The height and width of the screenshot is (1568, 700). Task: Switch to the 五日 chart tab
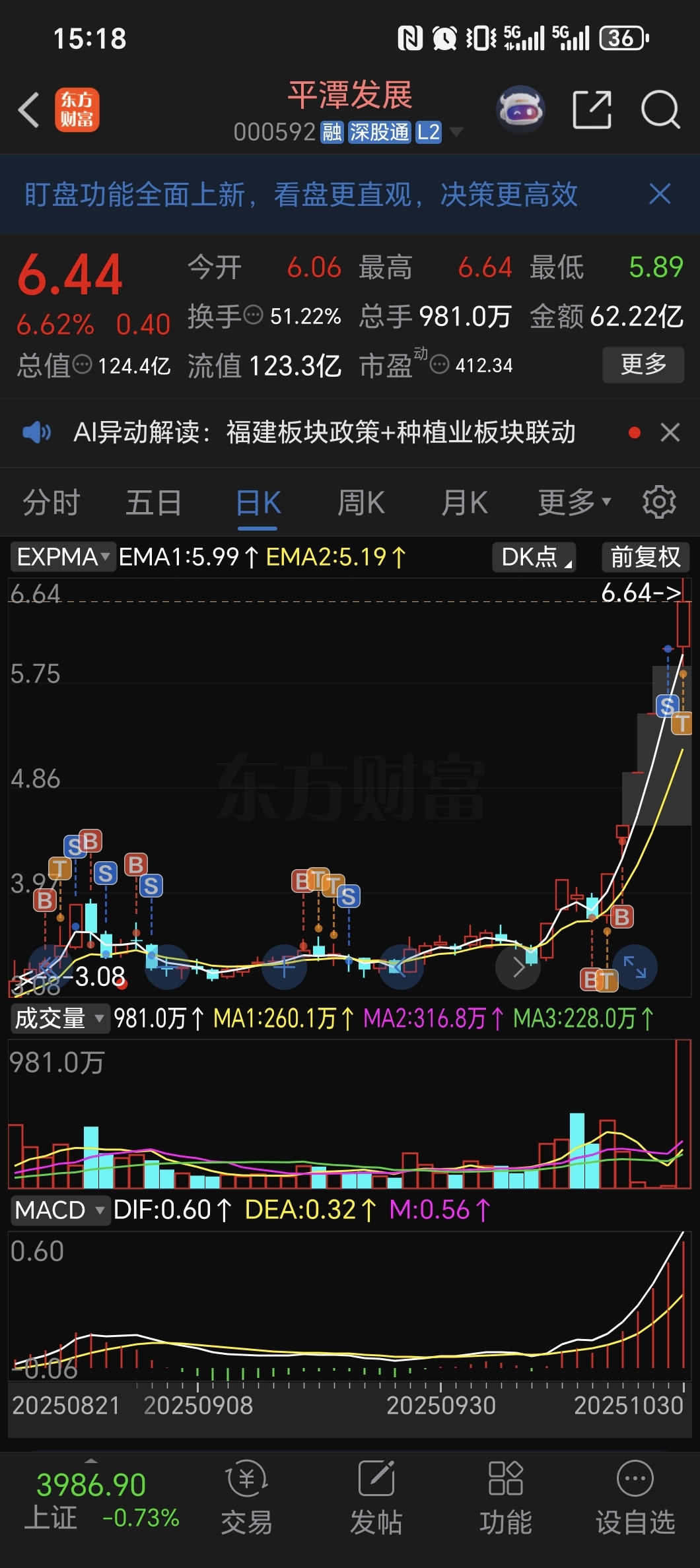(154, 503)
